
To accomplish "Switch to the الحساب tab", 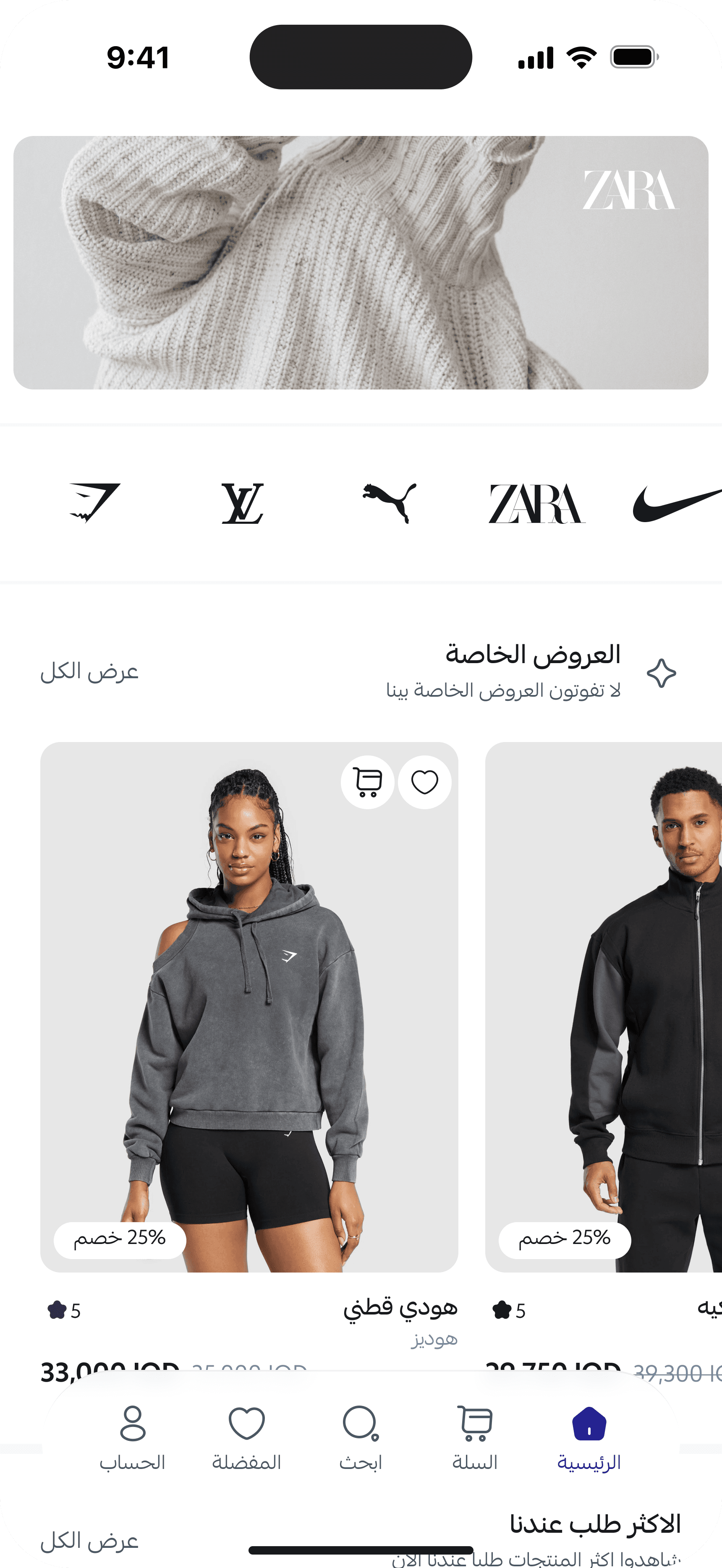I will pyautogui.click(x=133, y=1437).
